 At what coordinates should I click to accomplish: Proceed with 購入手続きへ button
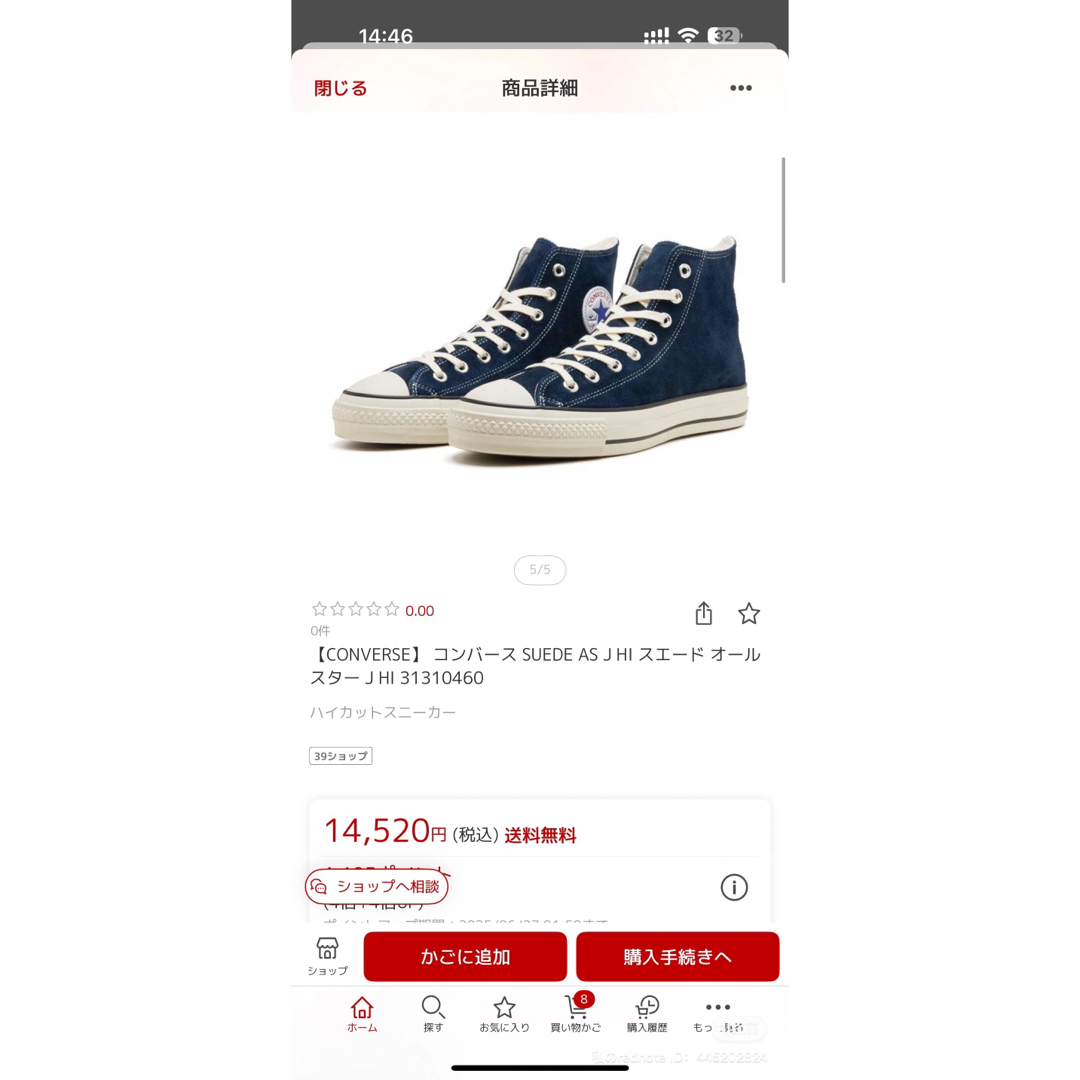coord(677,957)
